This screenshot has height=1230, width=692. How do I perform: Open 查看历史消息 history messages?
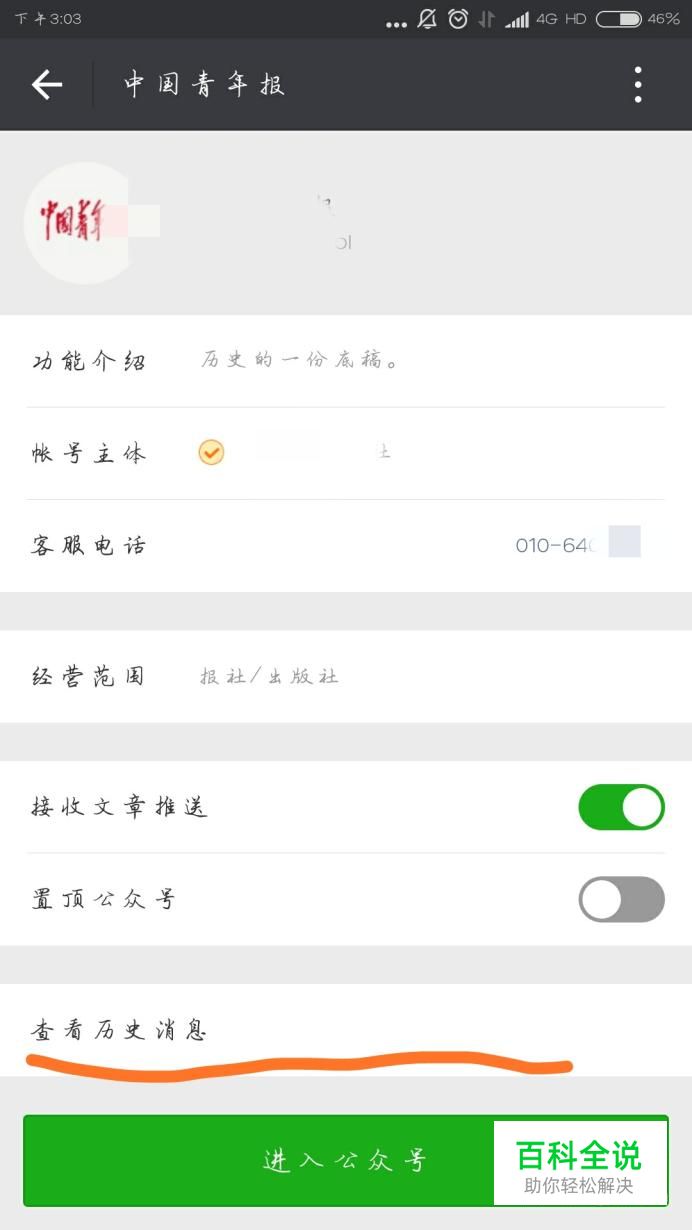coord(120,1030)
